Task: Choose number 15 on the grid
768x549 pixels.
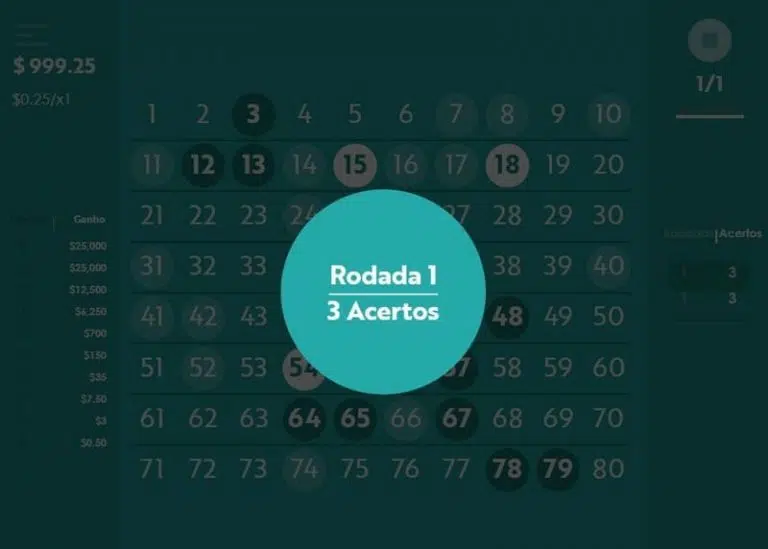Action: click(355, 165)
